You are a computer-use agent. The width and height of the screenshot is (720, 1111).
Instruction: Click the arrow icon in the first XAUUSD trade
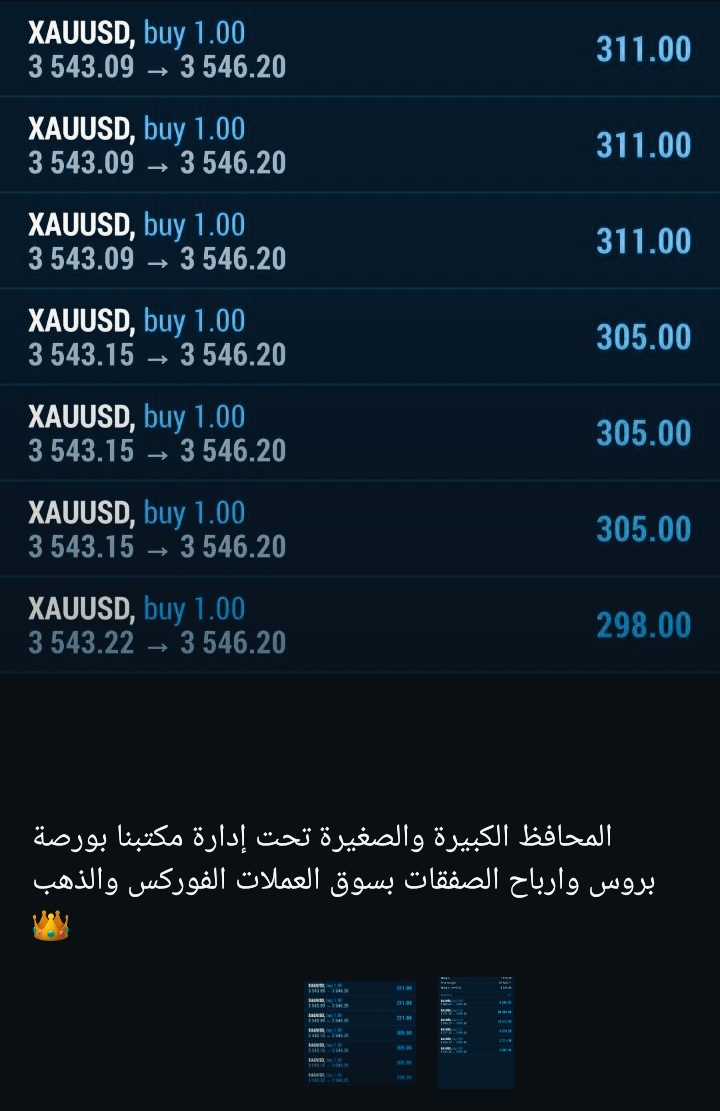(x=160, y=69)
